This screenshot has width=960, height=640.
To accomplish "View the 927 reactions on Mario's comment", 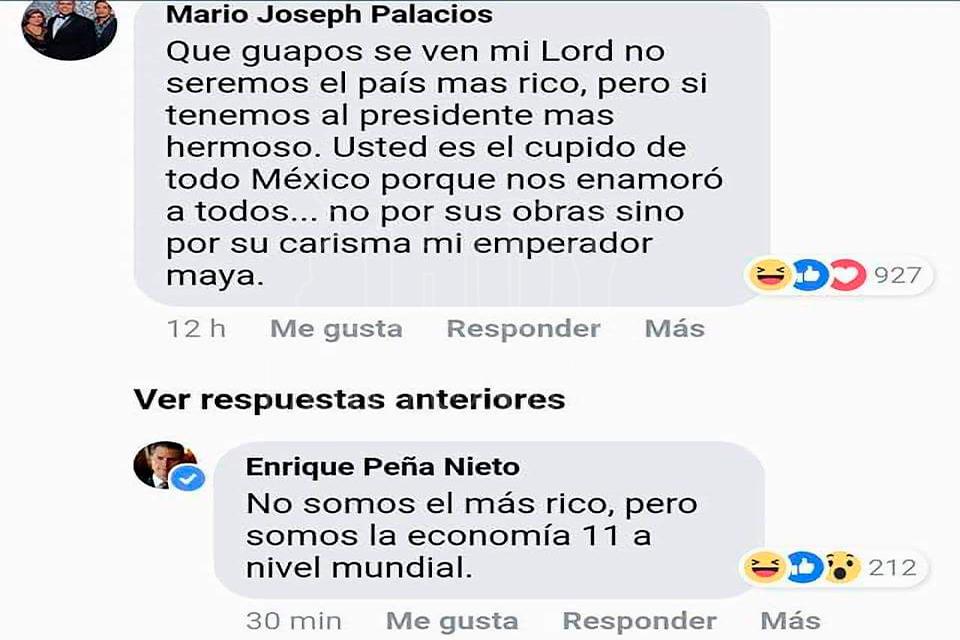I will (842, 275).
